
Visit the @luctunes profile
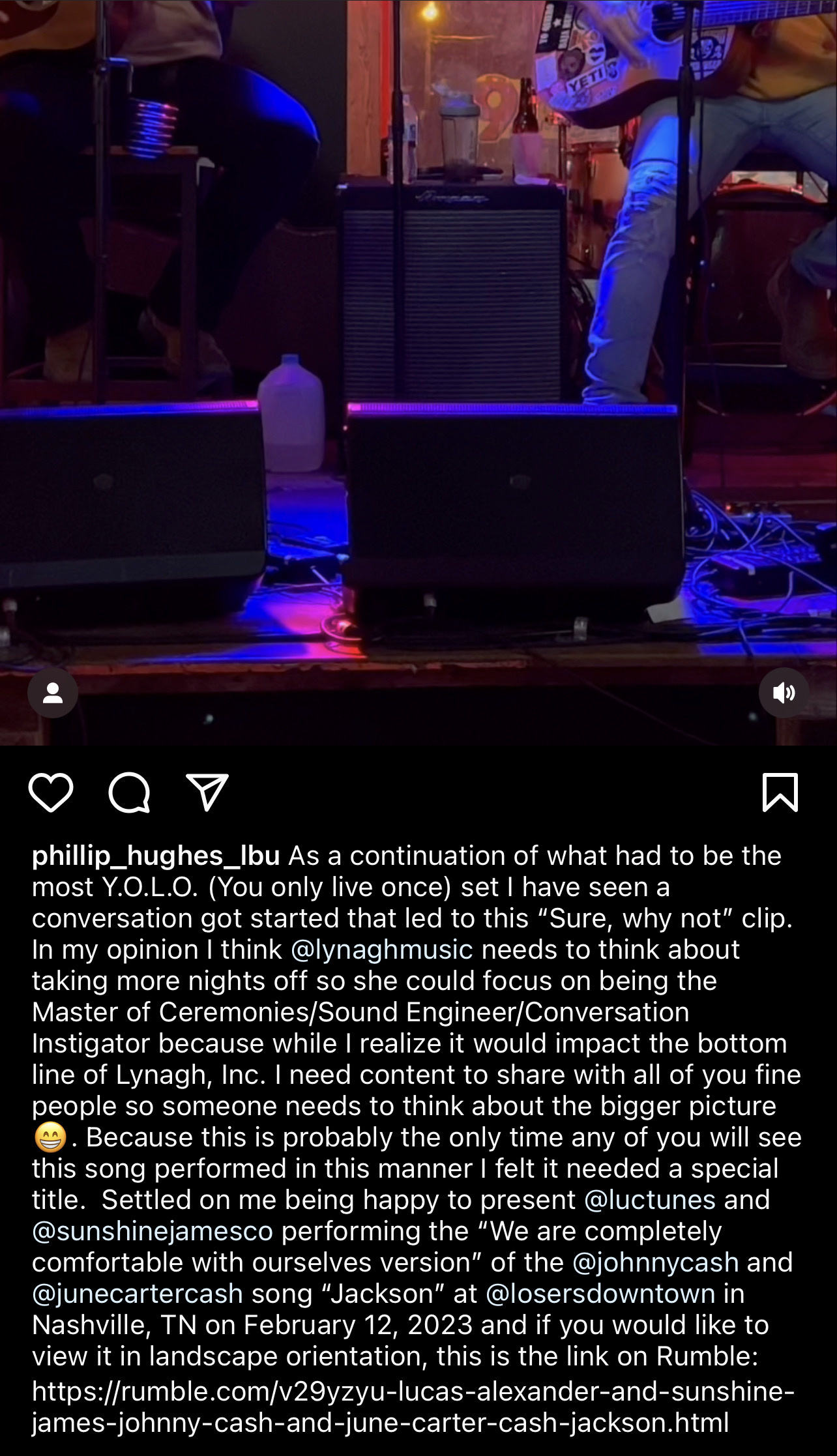click(650, 1200)
